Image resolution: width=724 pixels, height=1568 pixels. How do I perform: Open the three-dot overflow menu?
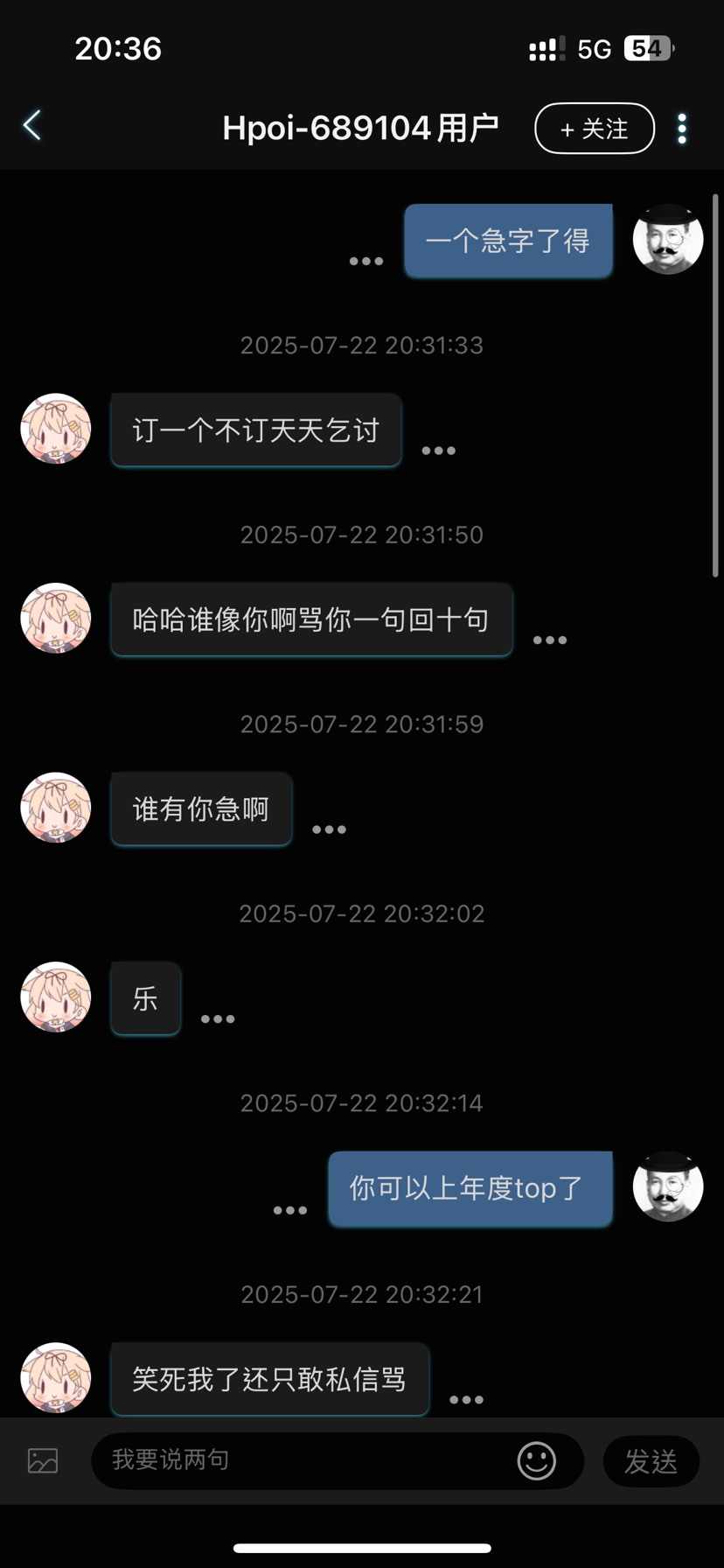682,129
